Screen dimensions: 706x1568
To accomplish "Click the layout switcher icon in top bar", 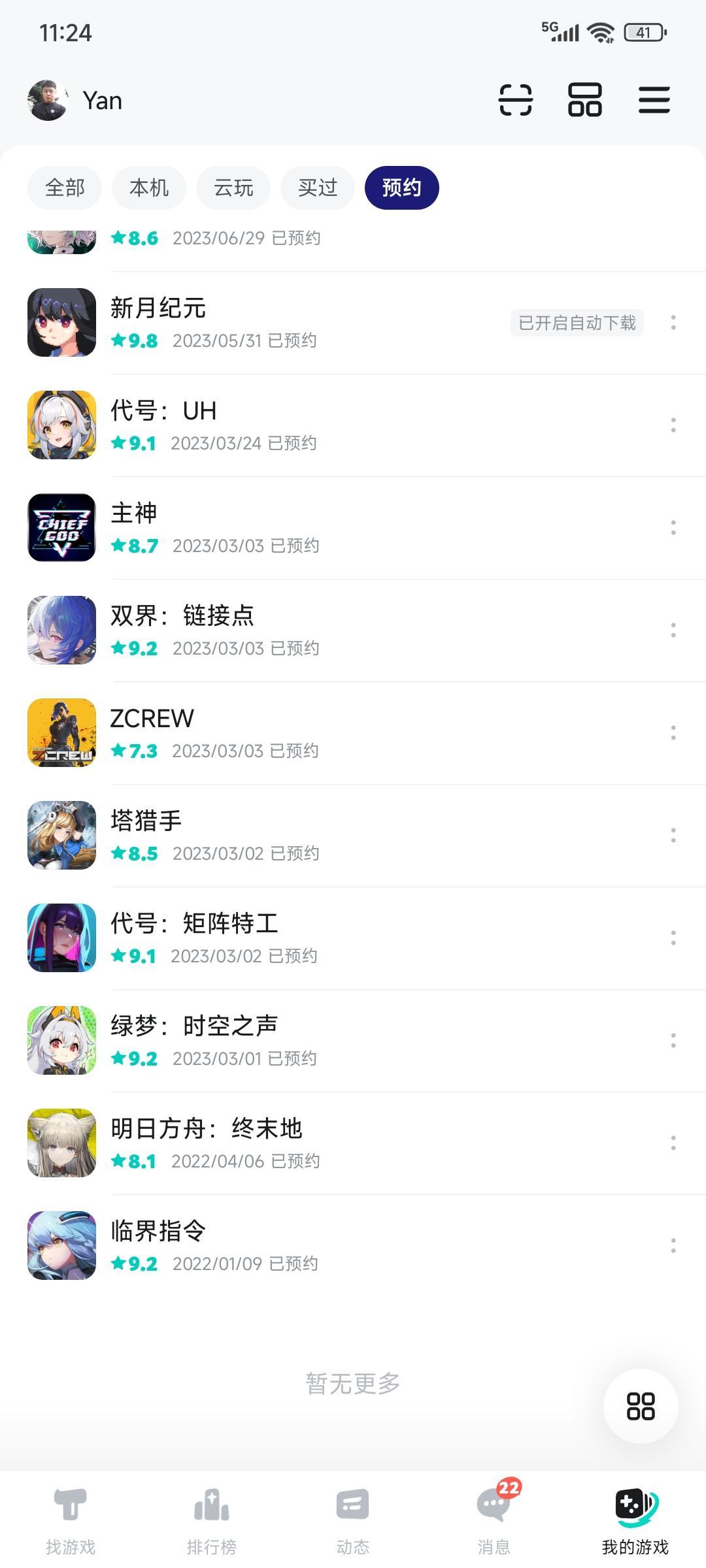I will pyautogui.click(x=584, y=100).
